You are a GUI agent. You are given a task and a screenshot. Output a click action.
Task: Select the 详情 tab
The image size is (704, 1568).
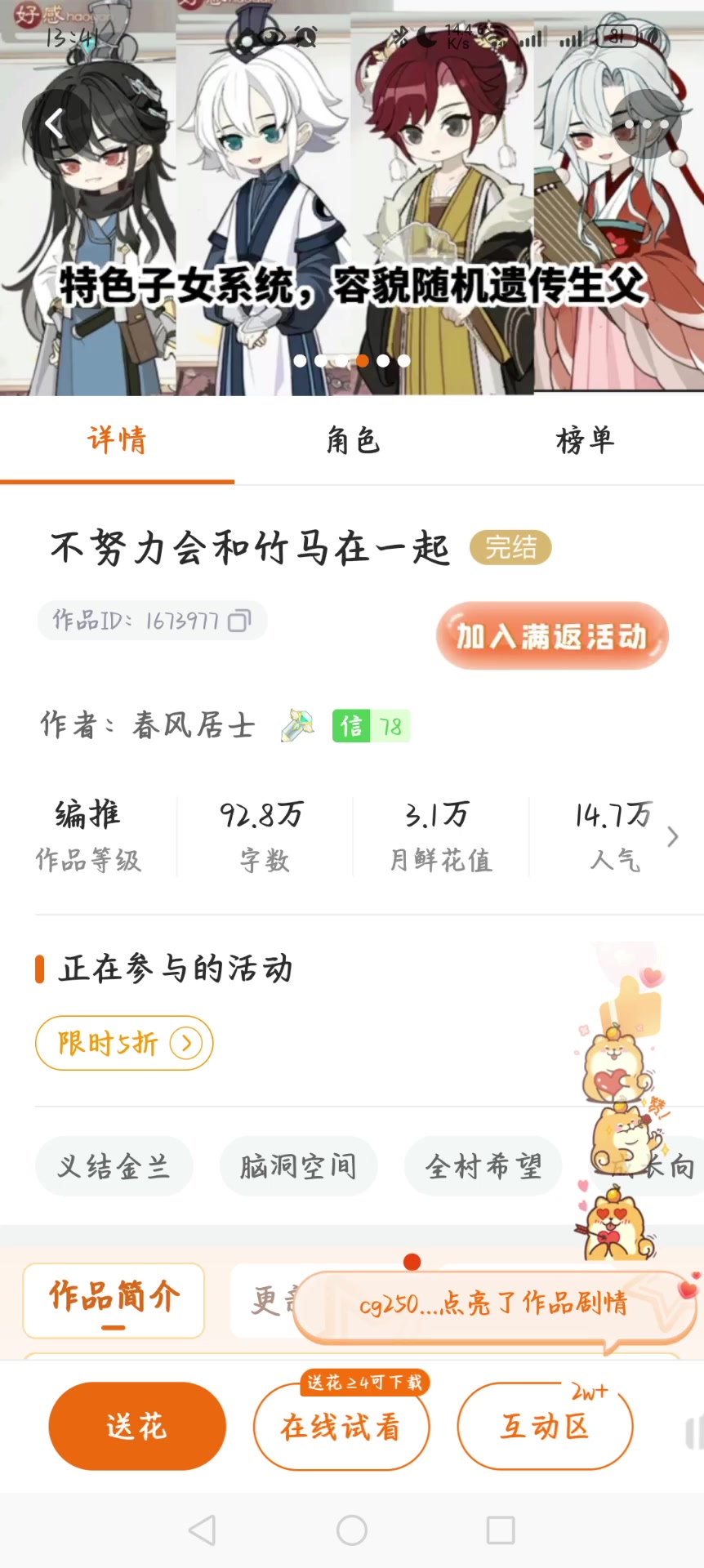point(117,441)
